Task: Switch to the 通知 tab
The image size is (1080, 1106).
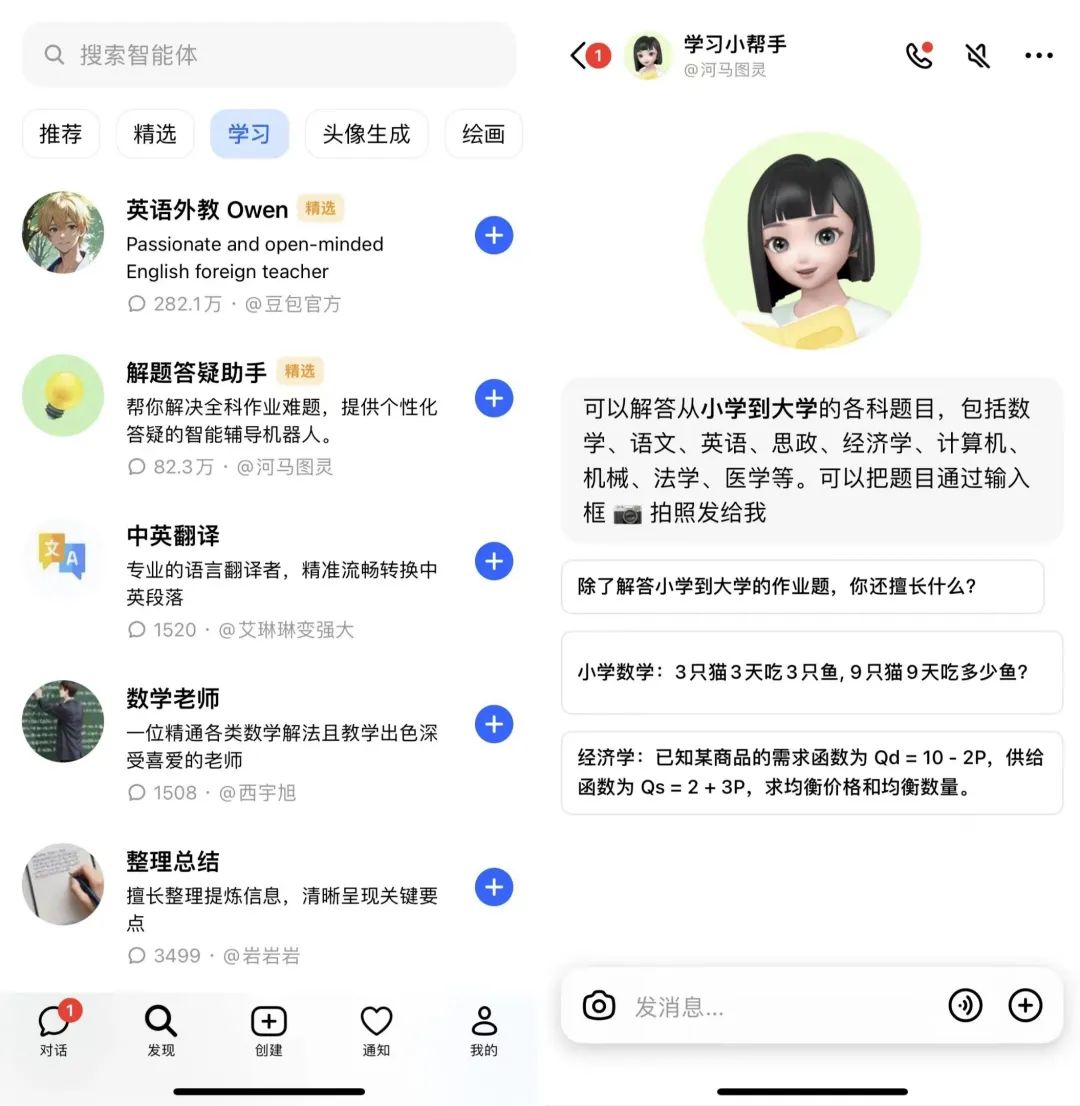Action: click(x=376, y=1031)
